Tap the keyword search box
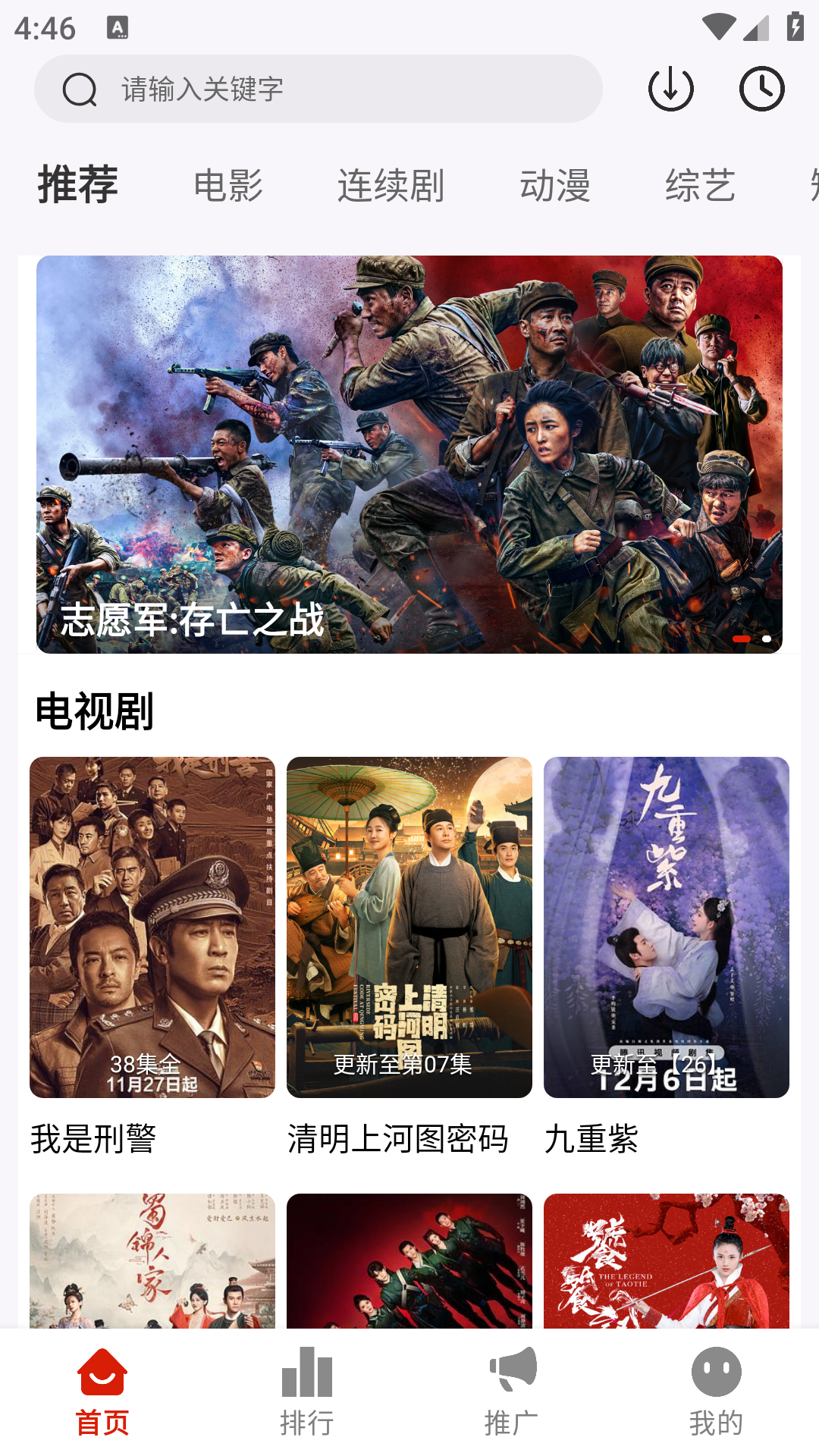The width and height of the screenshot is (819, 1456). pos(318,89)
